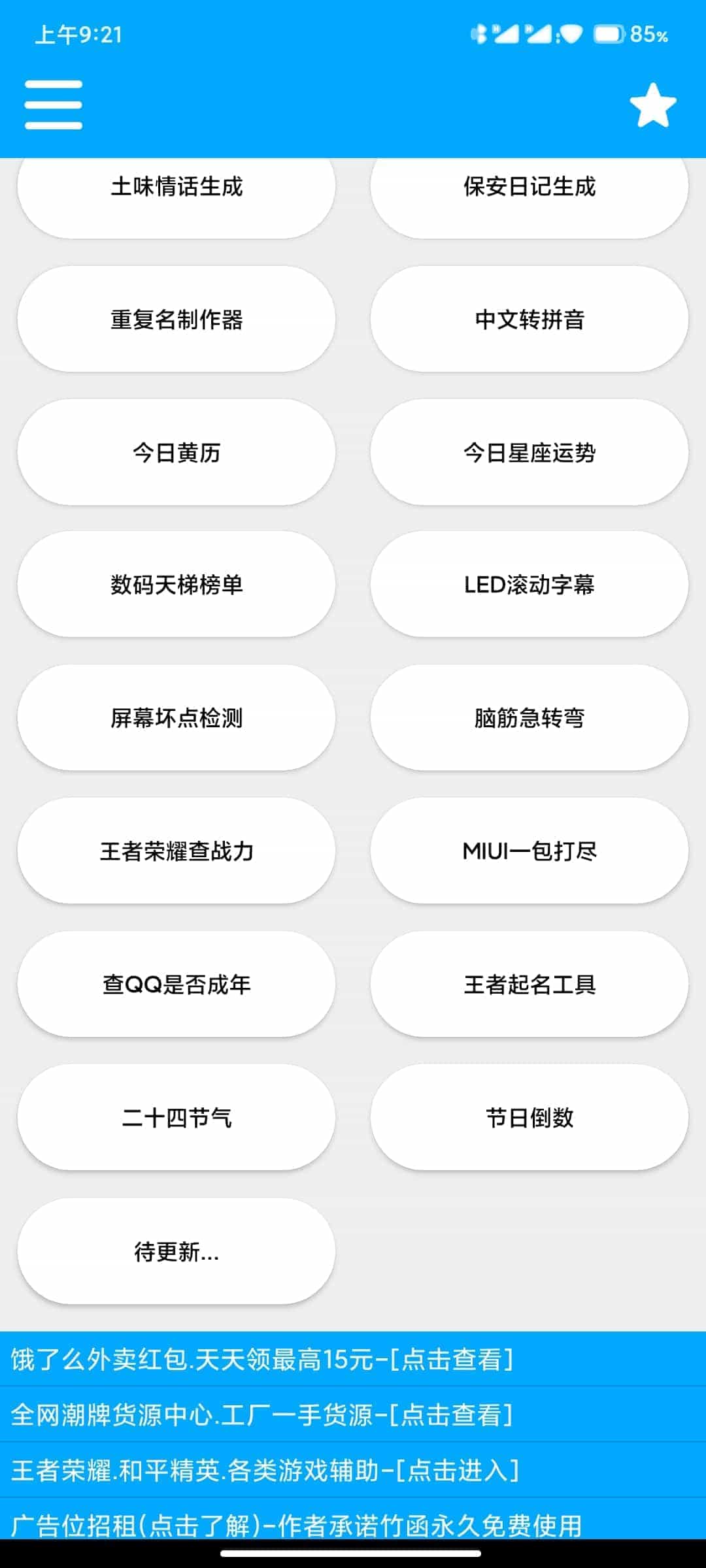This screenshot has width=706, height=1568.
Task: Open 中文转拼音 converter
Action: tap(529, 319)
